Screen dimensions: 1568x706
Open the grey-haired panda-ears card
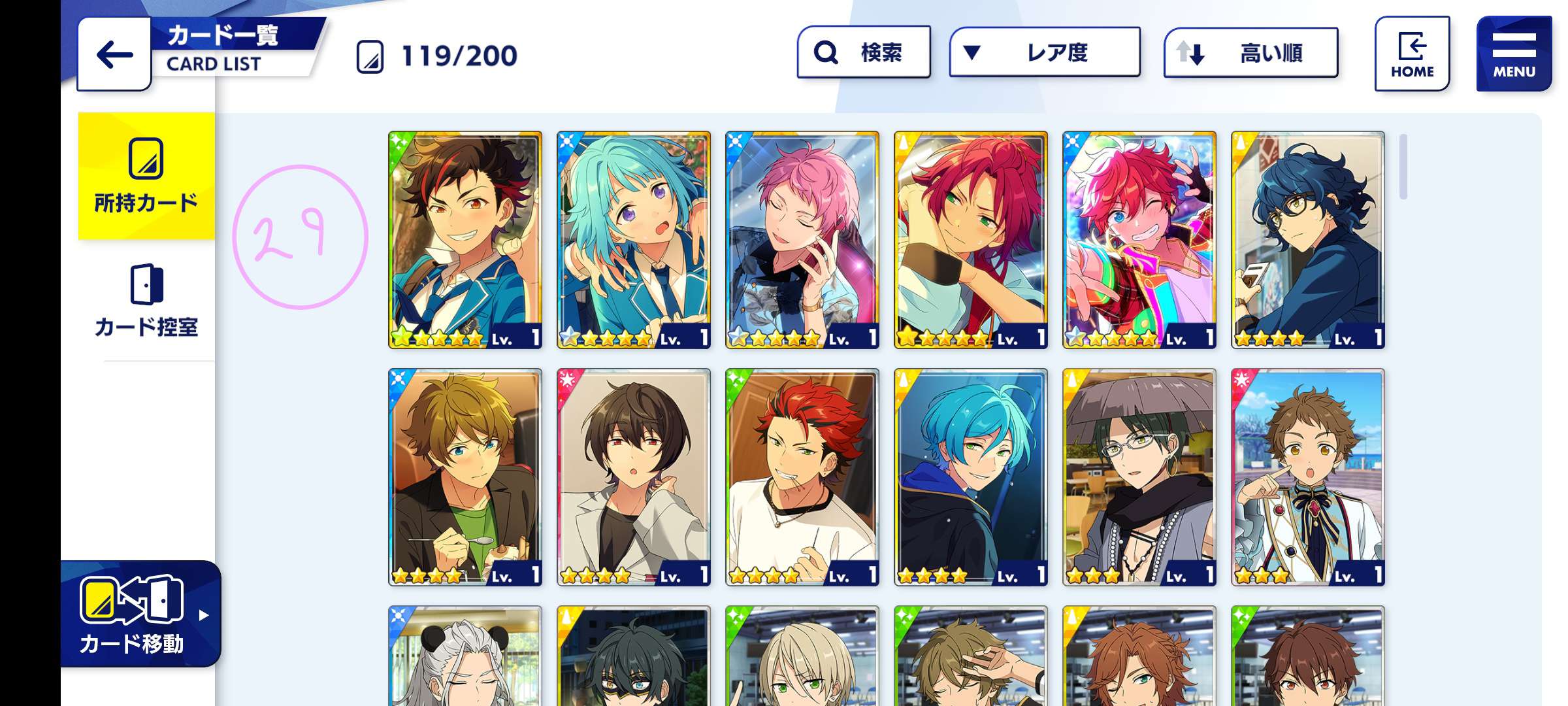click(x=465, y=657)
